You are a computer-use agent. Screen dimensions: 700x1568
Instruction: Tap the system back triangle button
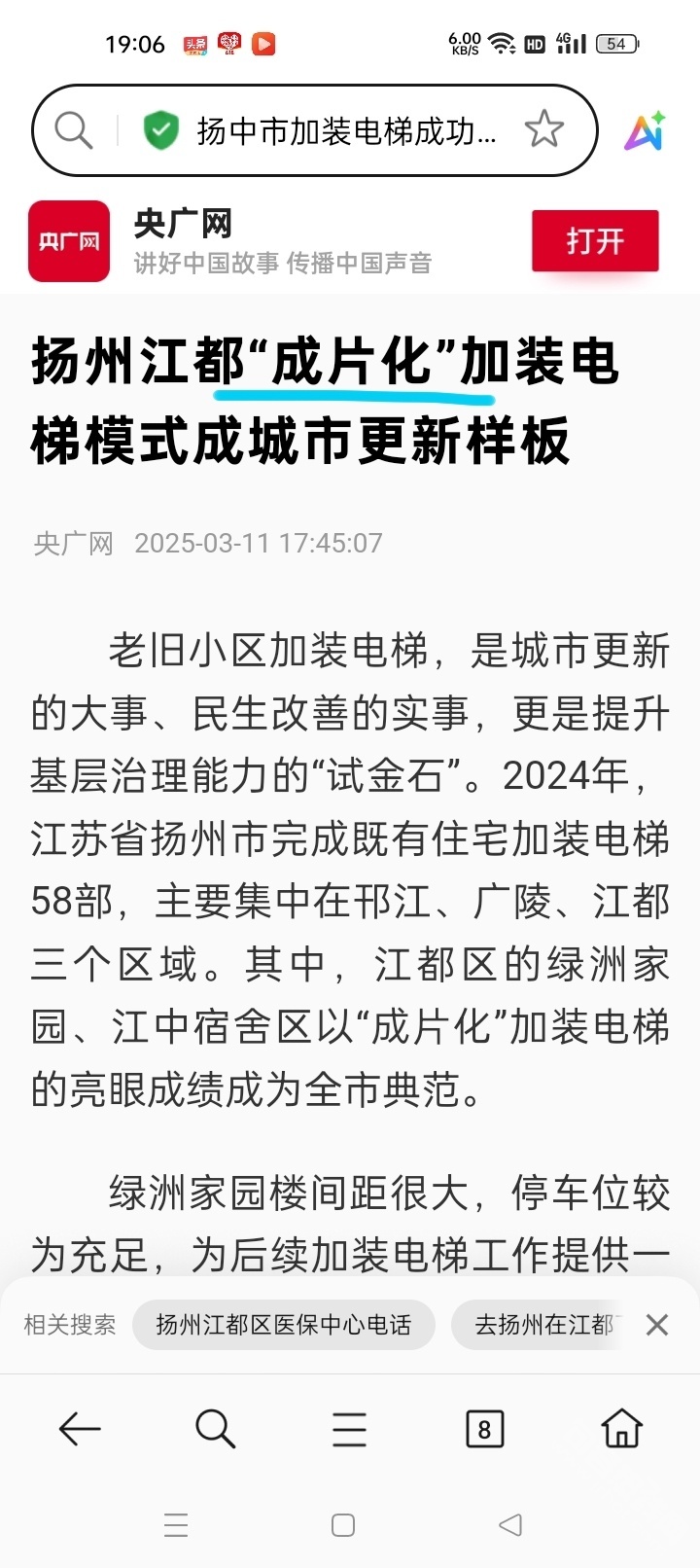(510, 1524)
